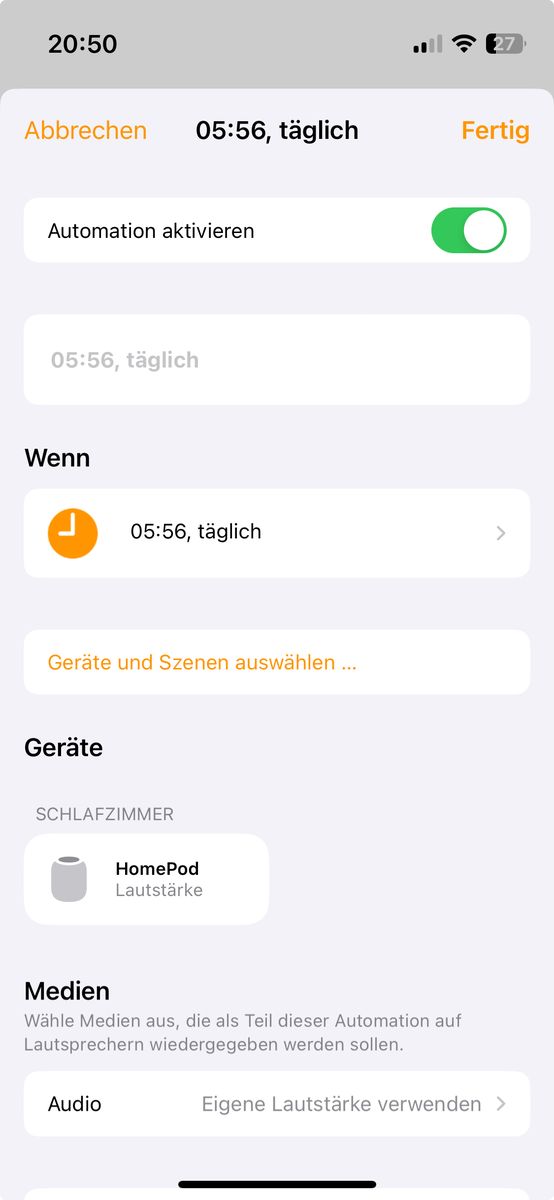Confirm changes with Fertig
This screenshot has height=1200, width=554.
[495, 130]
